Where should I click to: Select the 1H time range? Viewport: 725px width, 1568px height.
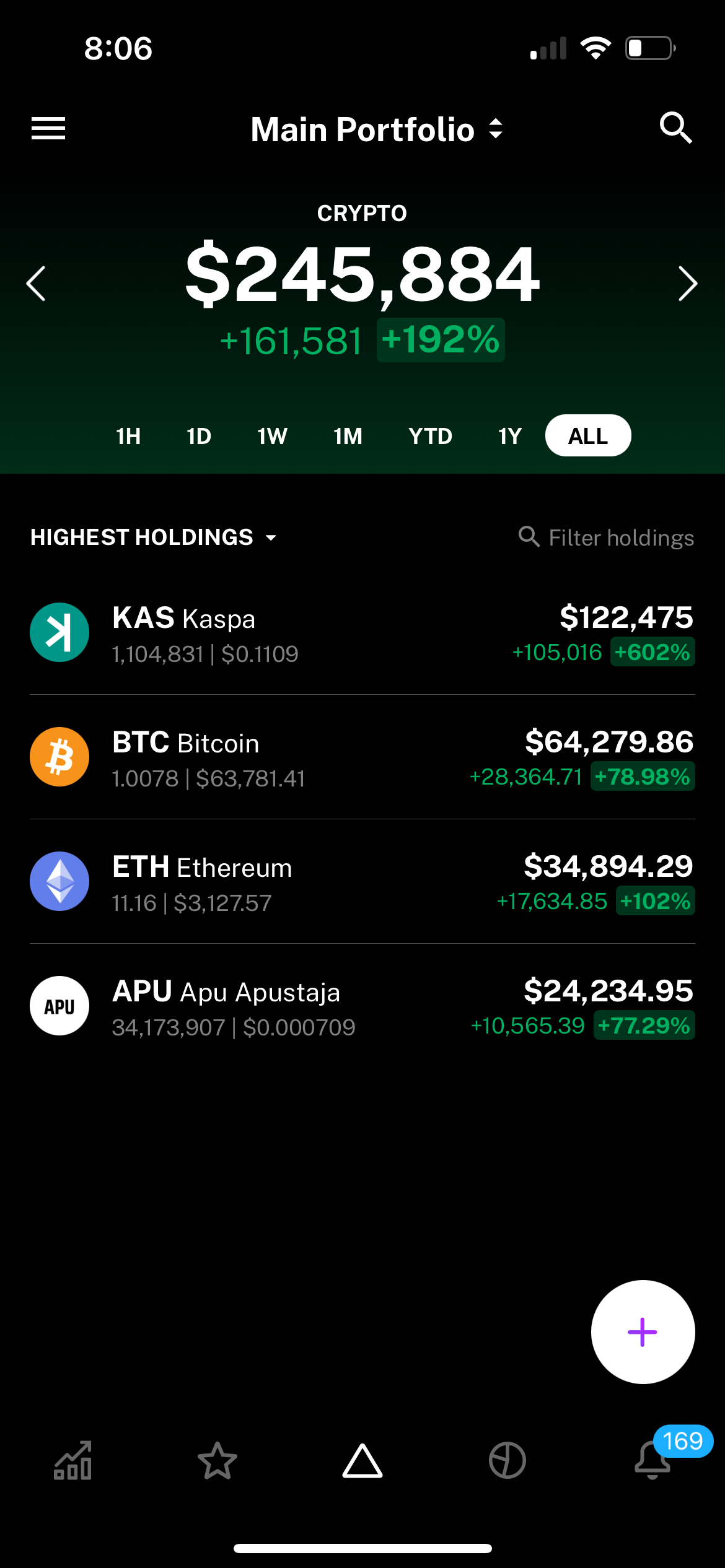128,436
